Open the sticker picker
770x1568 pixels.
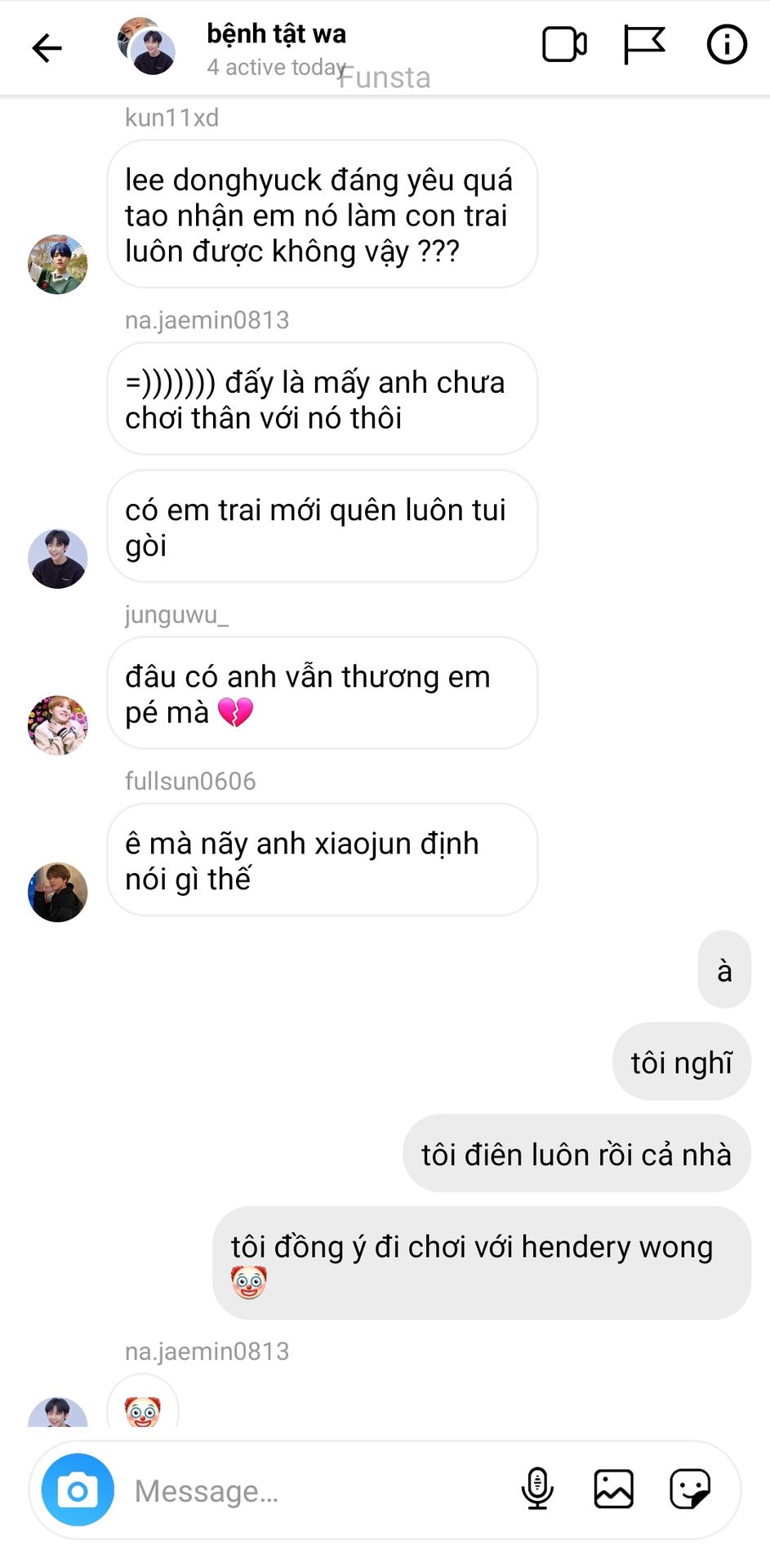[690, 1489]
